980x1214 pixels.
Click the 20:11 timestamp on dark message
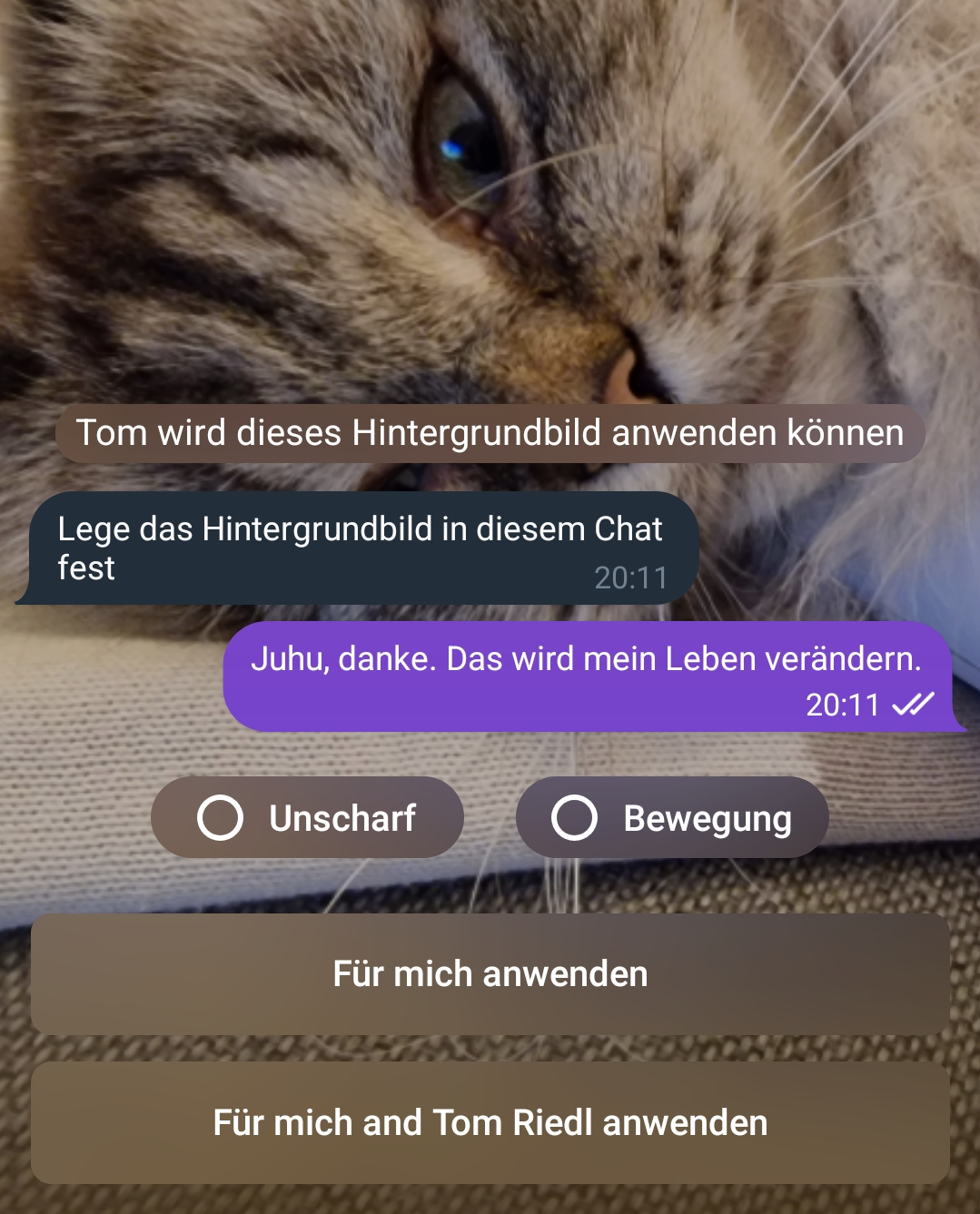click(x=629, y=576)
